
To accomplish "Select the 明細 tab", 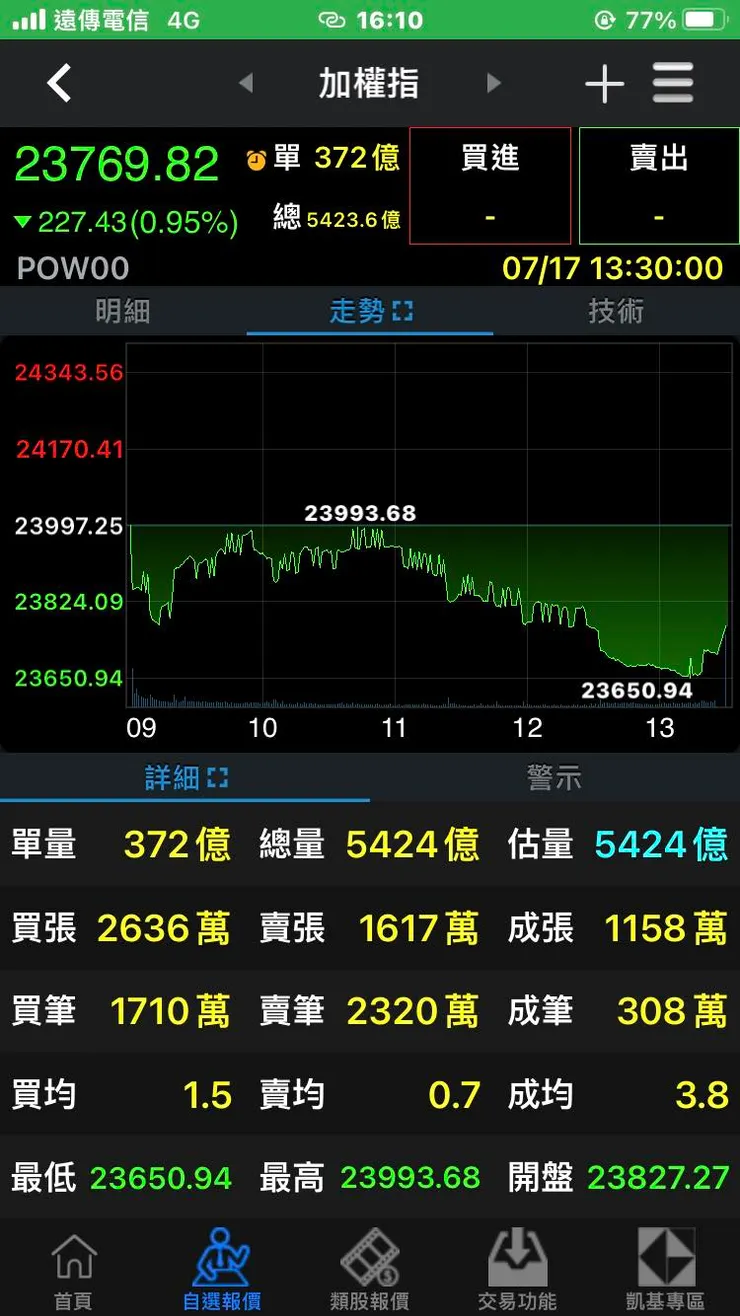I will (123, 311).
